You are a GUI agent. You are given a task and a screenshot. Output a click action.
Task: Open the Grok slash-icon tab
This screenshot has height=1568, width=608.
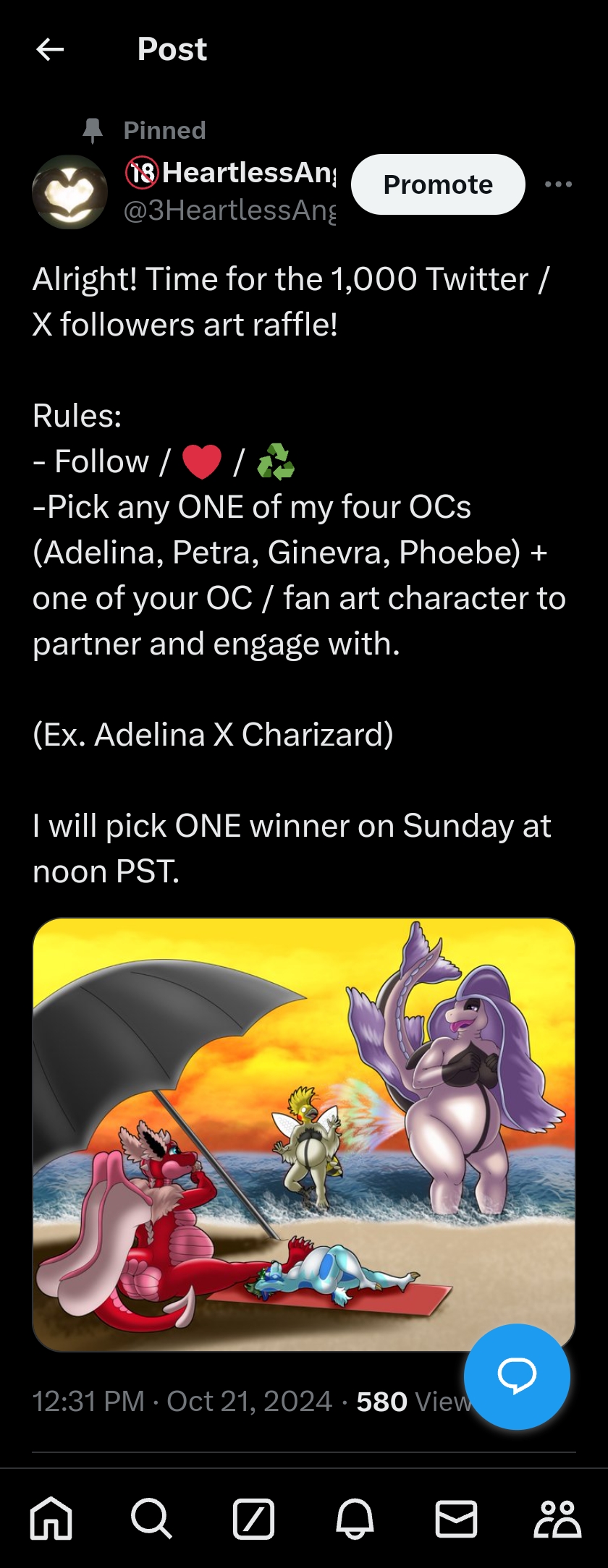[x=253, y=1517]
